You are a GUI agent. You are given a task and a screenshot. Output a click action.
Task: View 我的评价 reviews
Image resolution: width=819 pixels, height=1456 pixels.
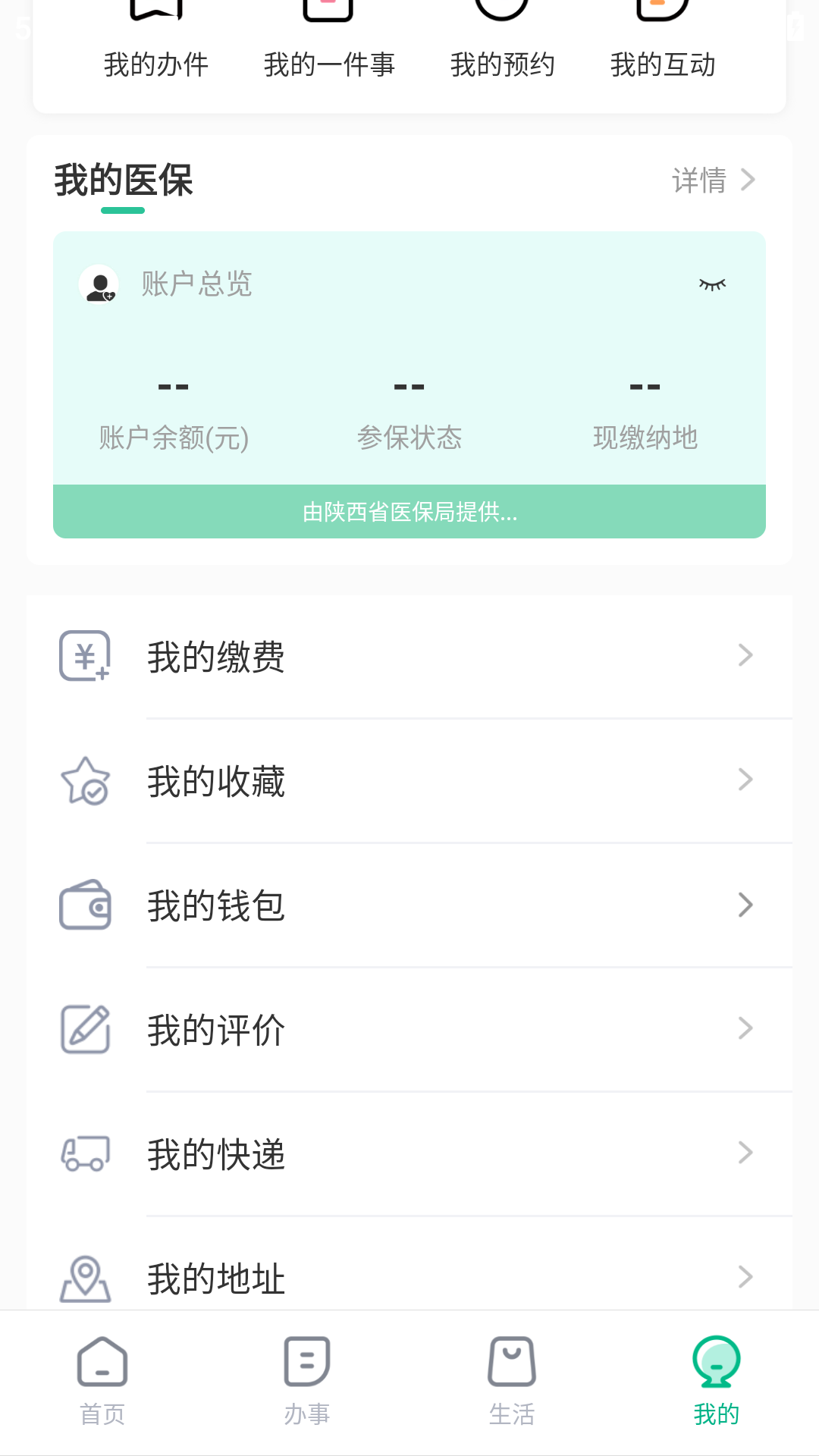point(409,1030)
